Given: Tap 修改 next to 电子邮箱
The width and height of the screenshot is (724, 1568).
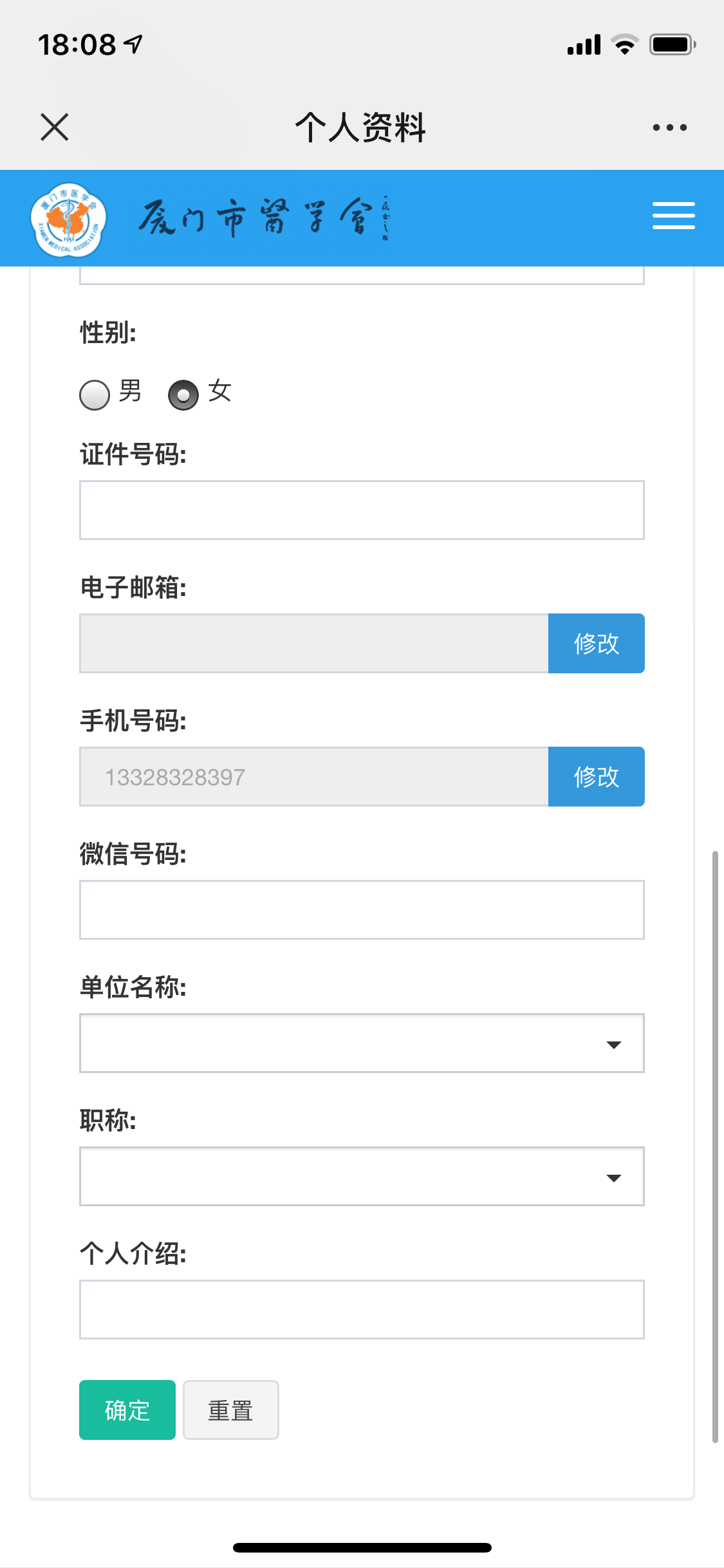Looking at the screenshot, I should 596,643.
